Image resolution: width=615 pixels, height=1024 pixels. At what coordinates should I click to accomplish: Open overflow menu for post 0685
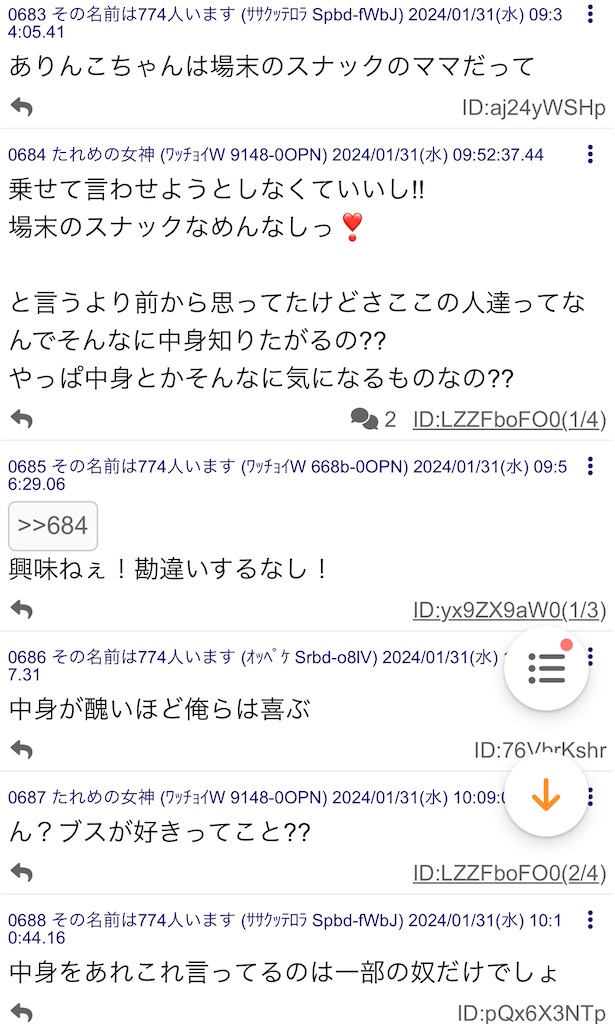[590, 466]
